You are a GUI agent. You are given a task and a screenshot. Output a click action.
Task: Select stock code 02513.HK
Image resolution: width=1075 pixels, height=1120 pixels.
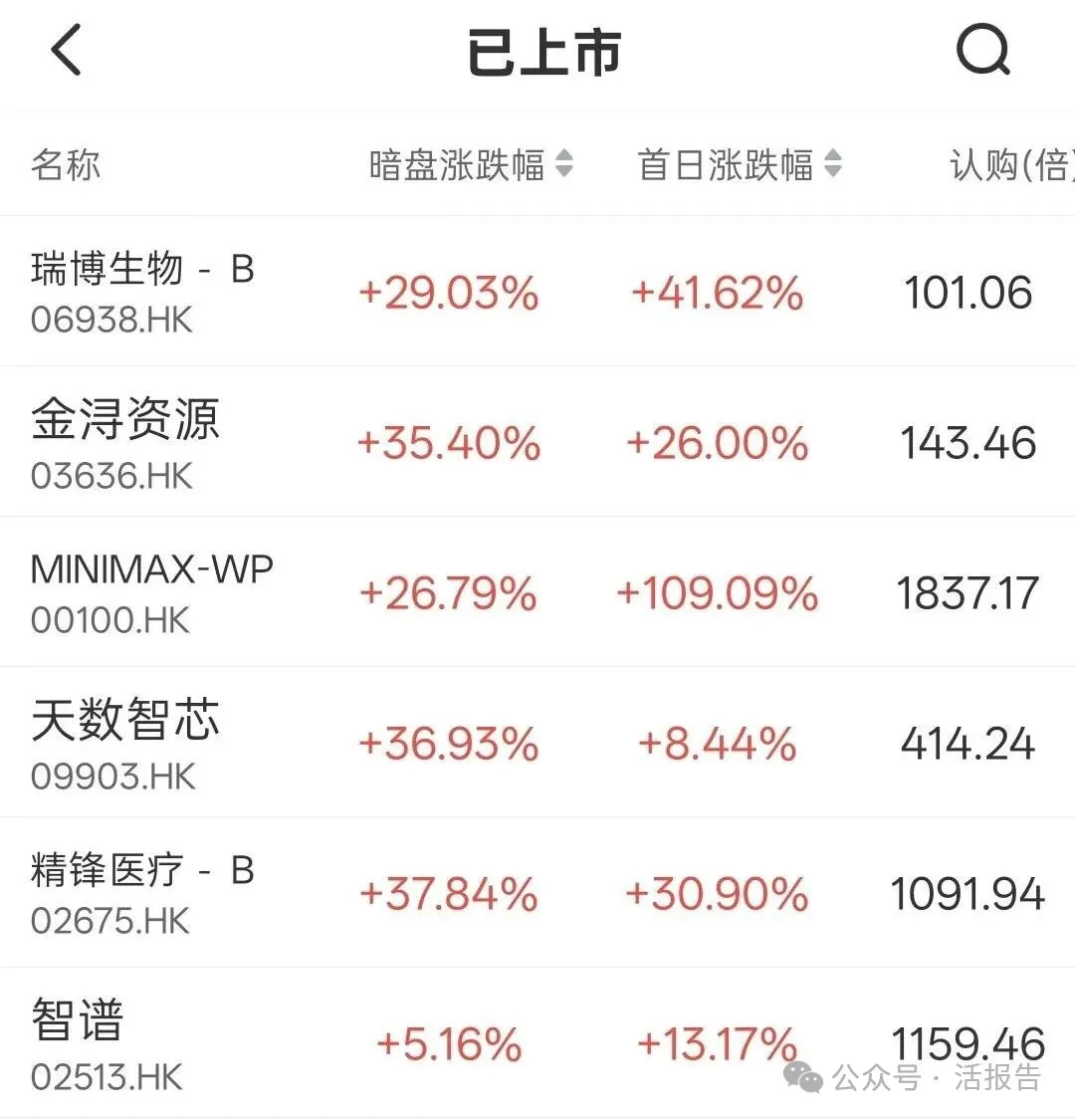coord(107,1075)
